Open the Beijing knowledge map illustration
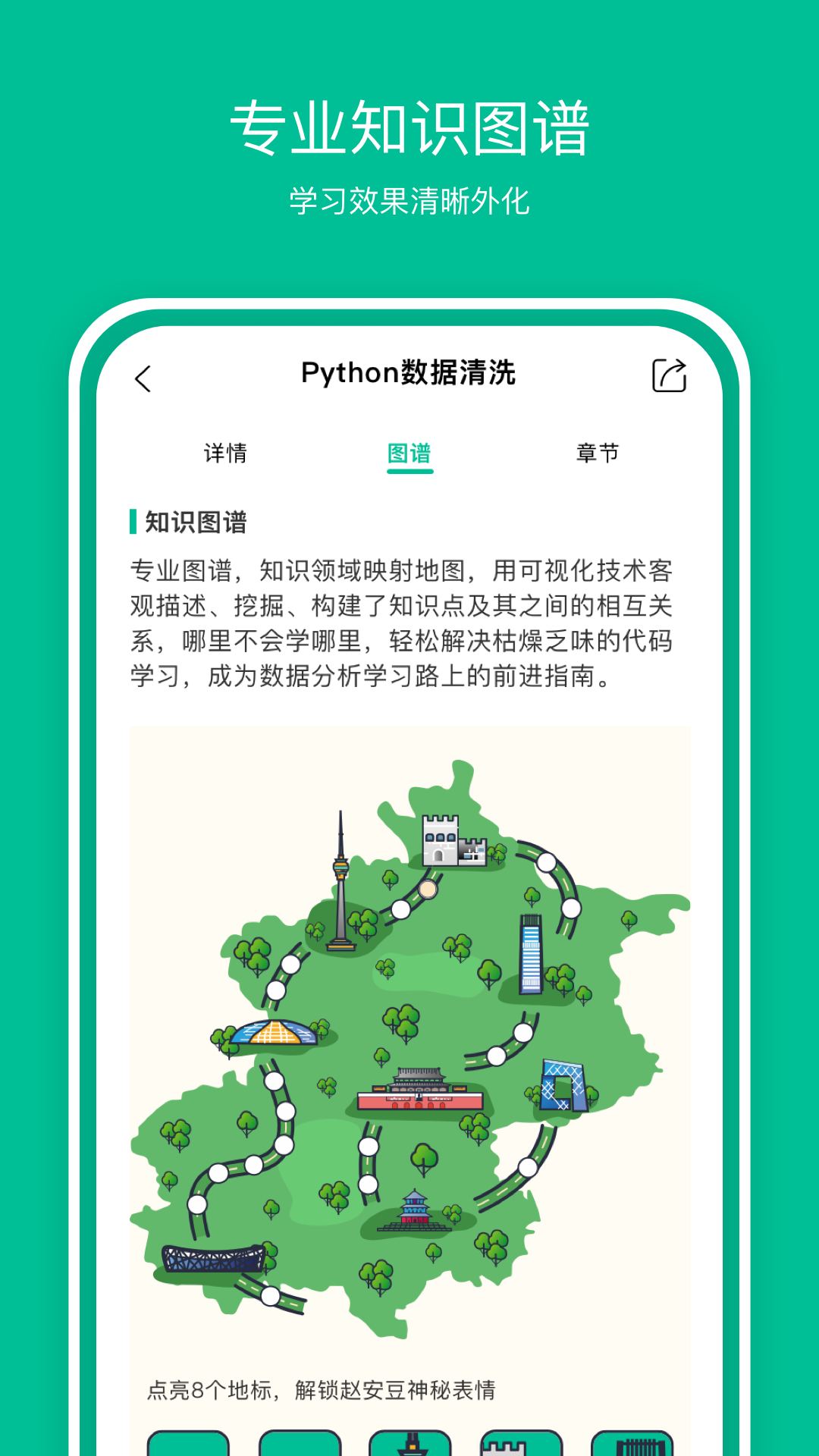 pos(409,1024)
